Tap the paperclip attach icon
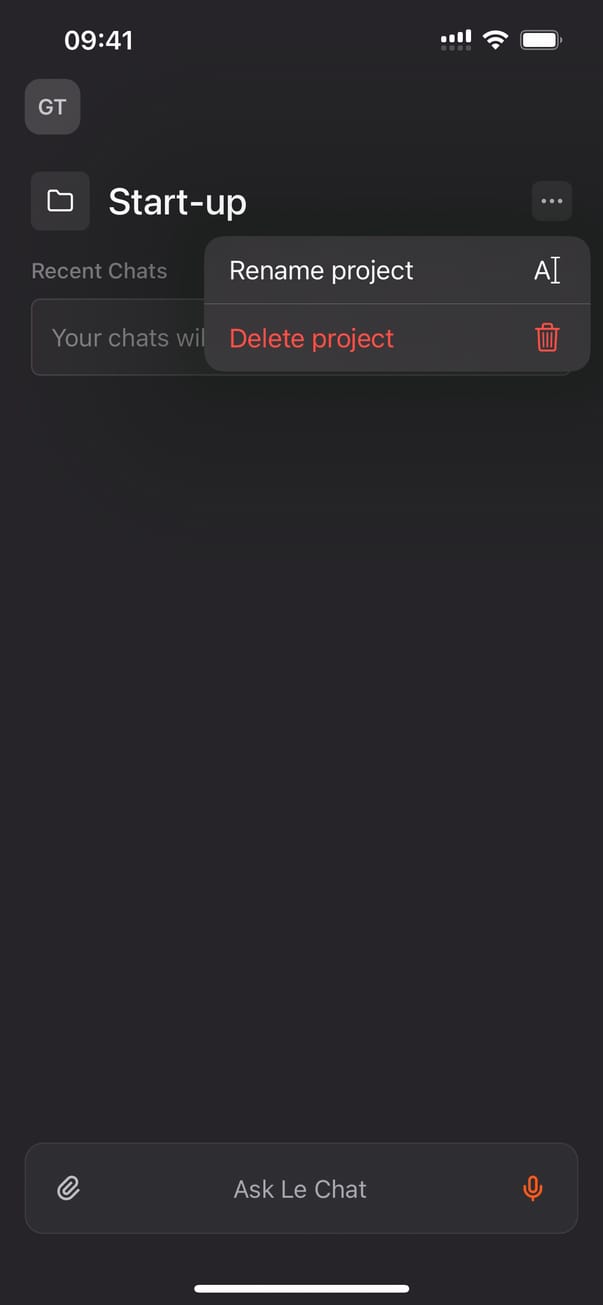Viewport: 603px width, 1305px height. coord(68,1188)
